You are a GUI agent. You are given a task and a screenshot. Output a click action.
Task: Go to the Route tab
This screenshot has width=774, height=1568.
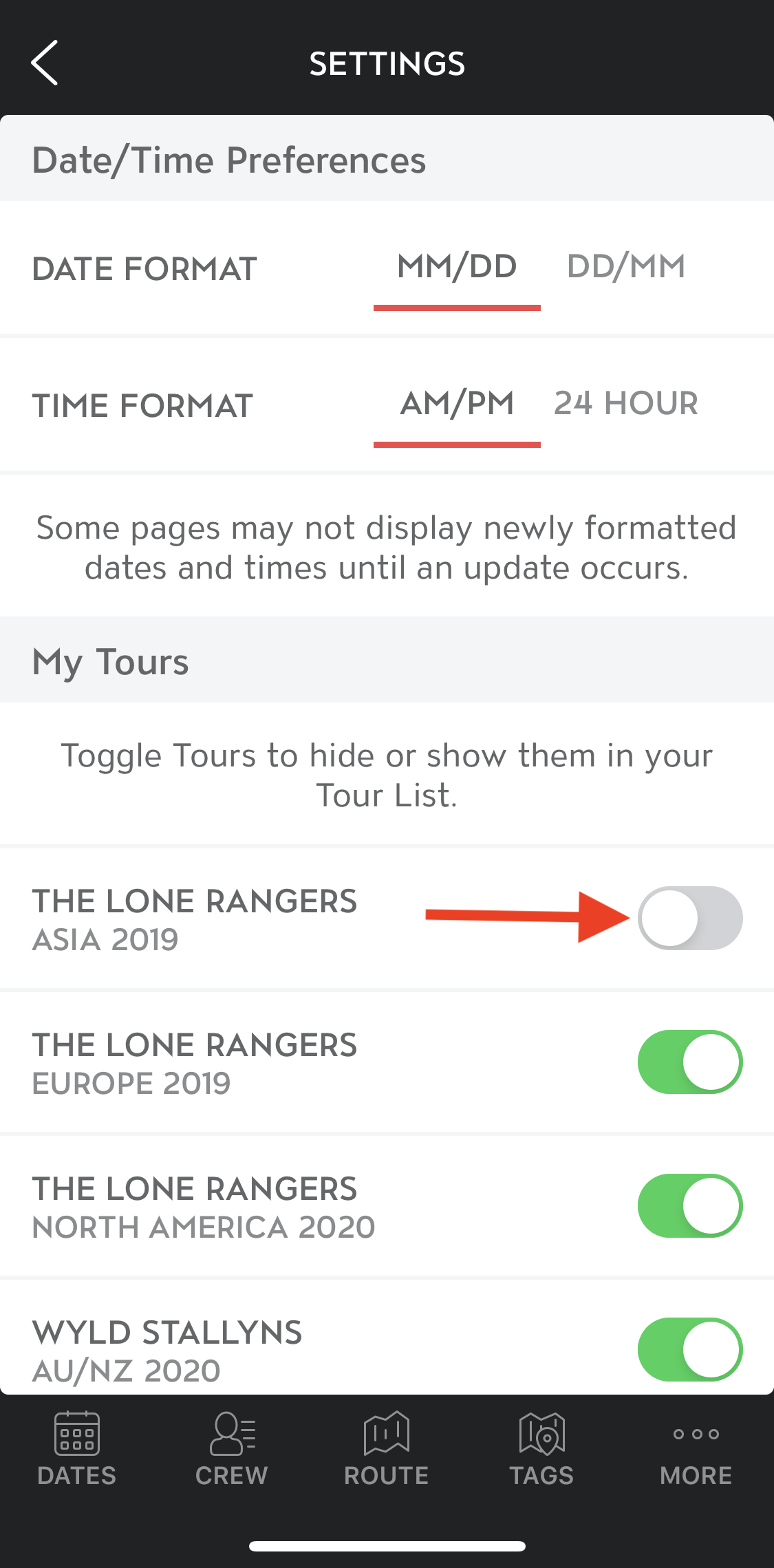(x=387, y=1448)
